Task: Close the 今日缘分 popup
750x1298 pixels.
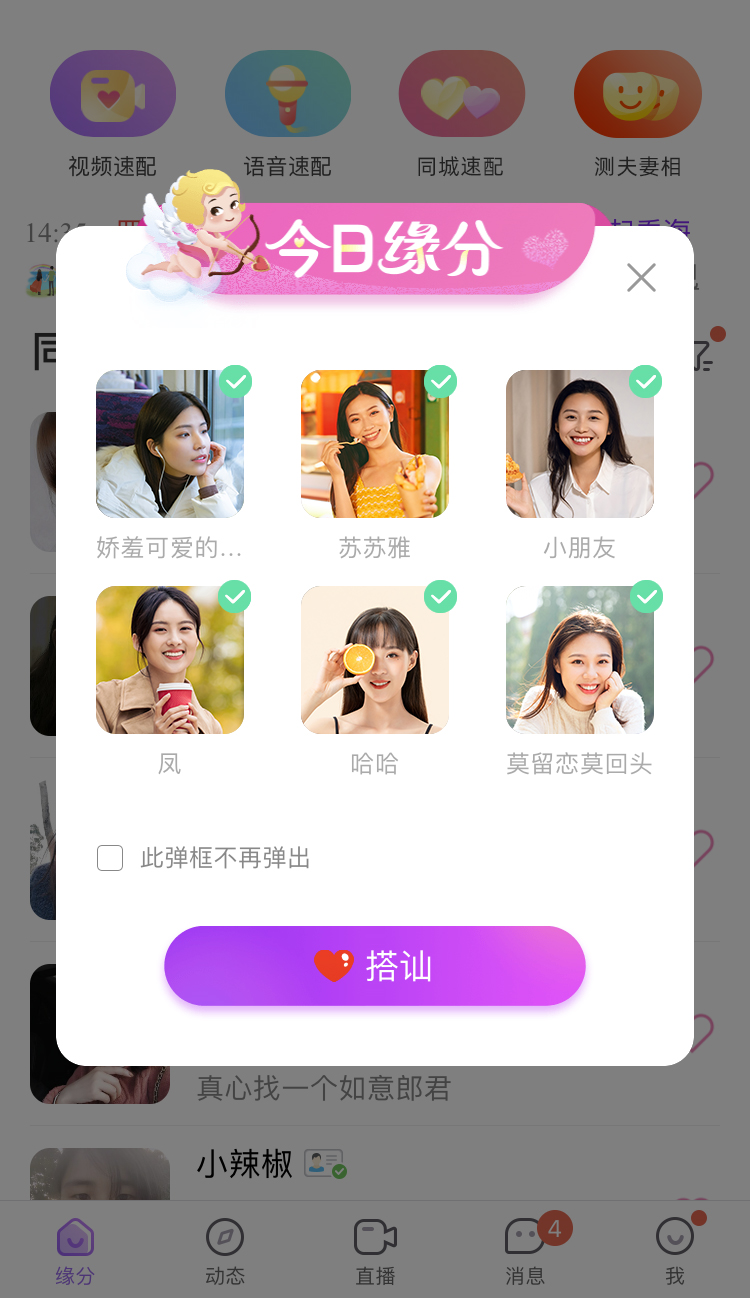Action: 641,277
